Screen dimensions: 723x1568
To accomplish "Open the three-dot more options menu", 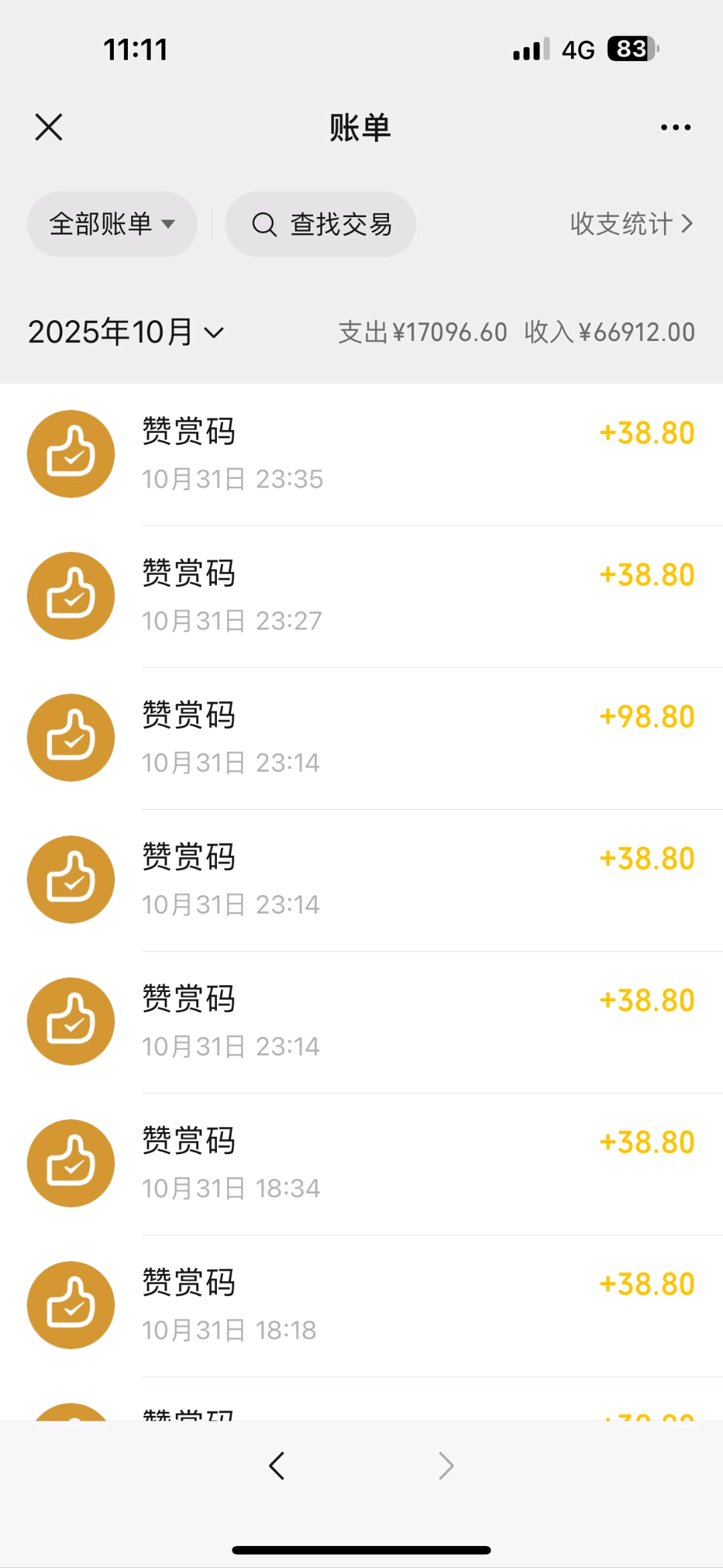I will [x=675, y=127].
